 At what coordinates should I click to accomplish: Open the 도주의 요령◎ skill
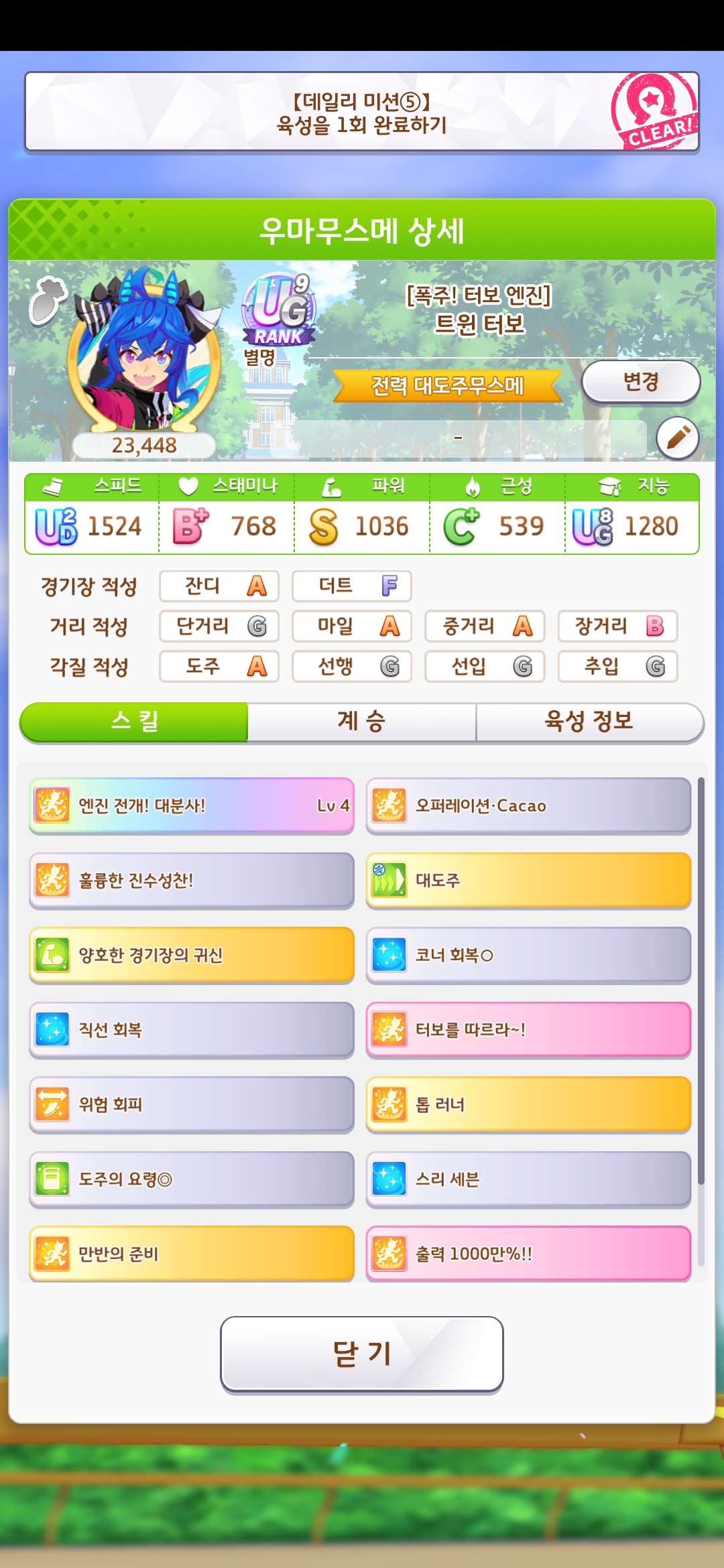coord(192,1179)
